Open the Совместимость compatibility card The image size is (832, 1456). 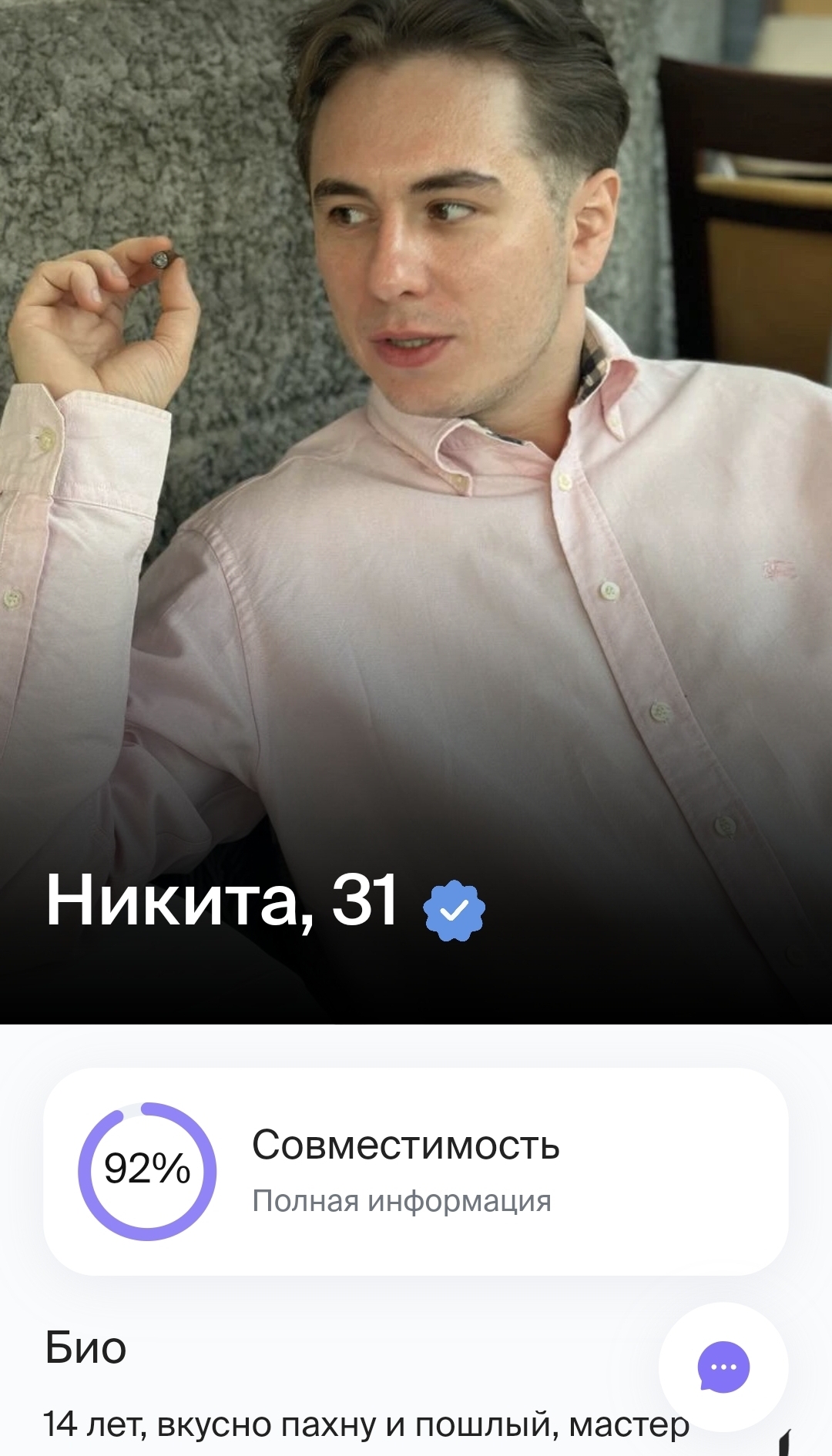click(416, 1171)
